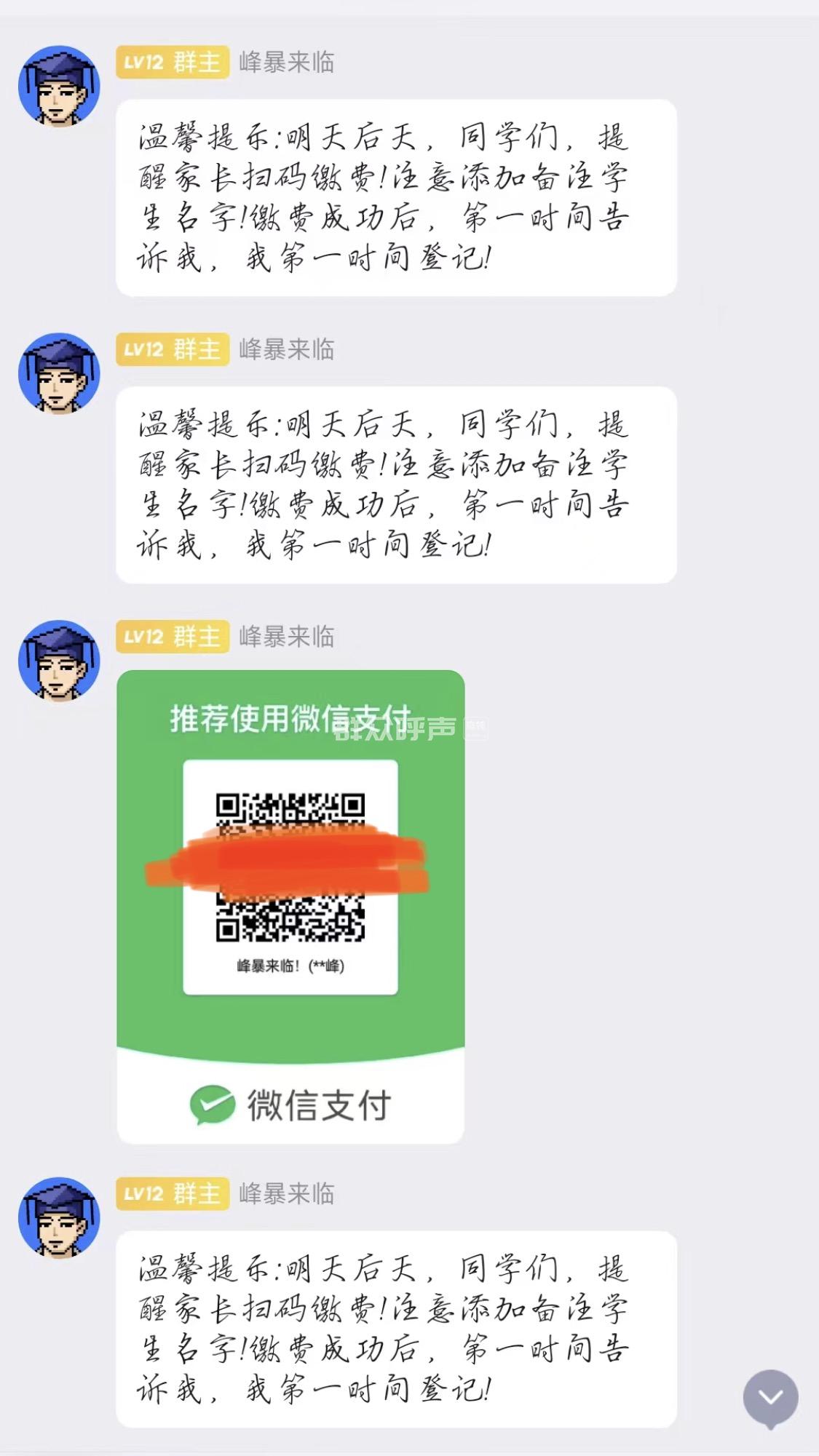
Task: Tap sender avatar beside the payment image message
Action: coord(59,661)
